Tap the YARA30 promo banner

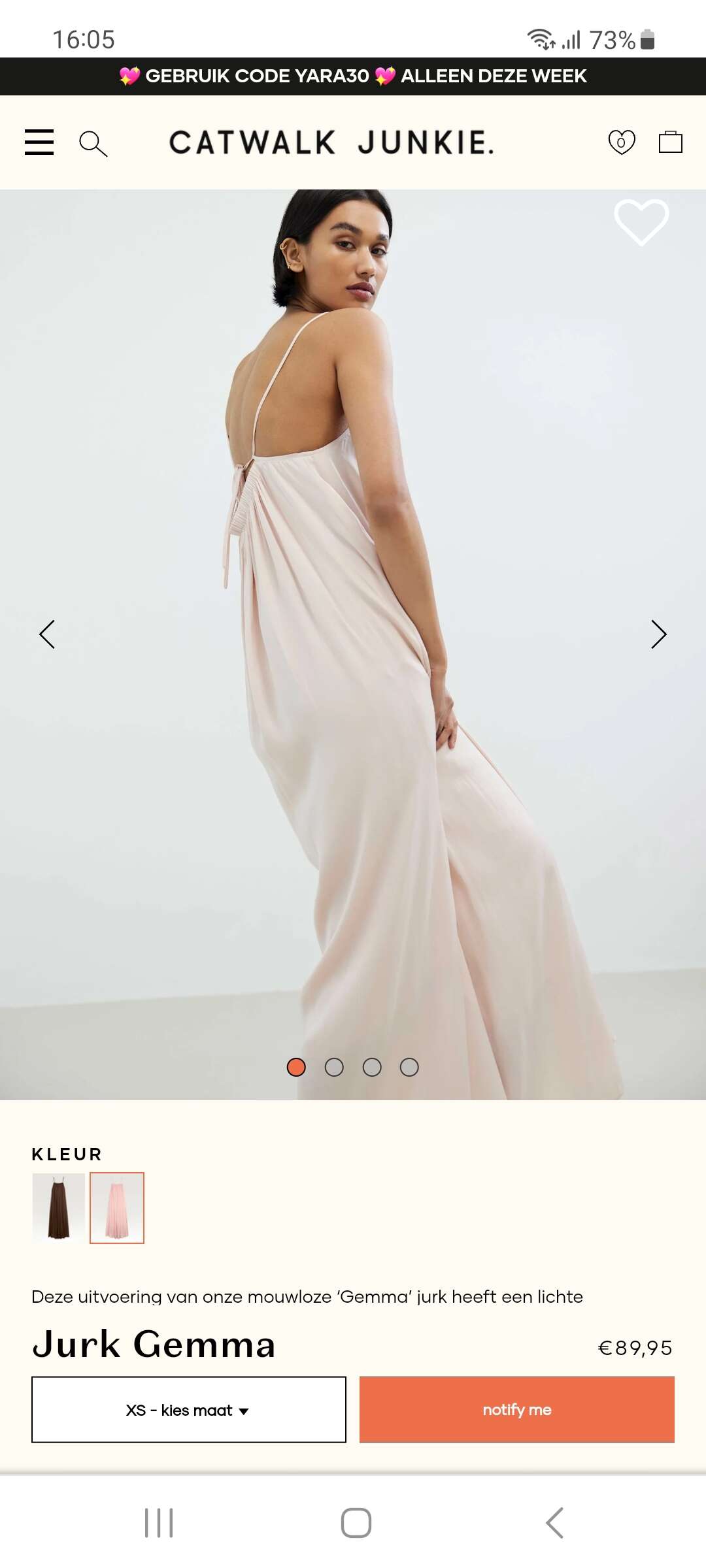click(353, 76)
